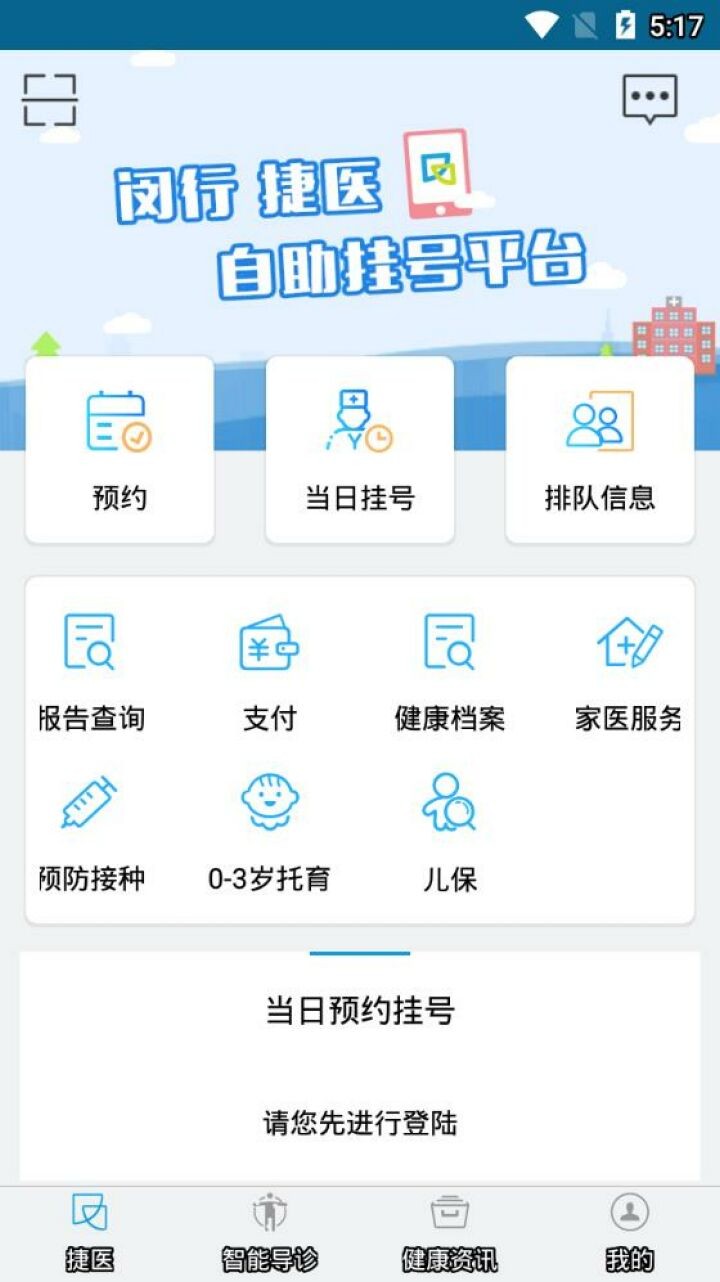Select the 儿保 child health icon
The height and width of the screenshot is (1282, 720).
coord(449,805)
